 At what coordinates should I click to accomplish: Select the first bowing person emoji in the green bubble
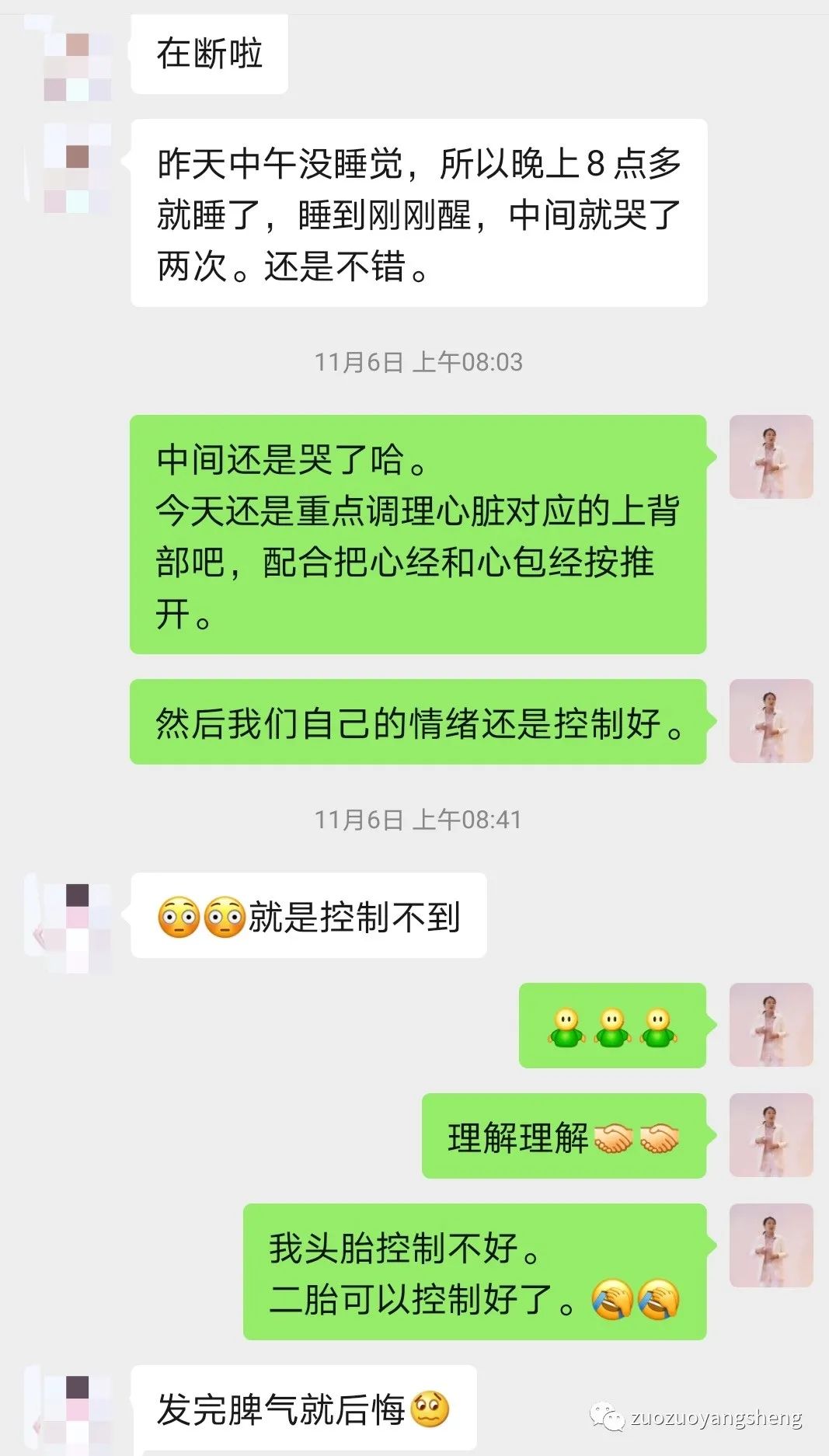(x=567, y=1029)
